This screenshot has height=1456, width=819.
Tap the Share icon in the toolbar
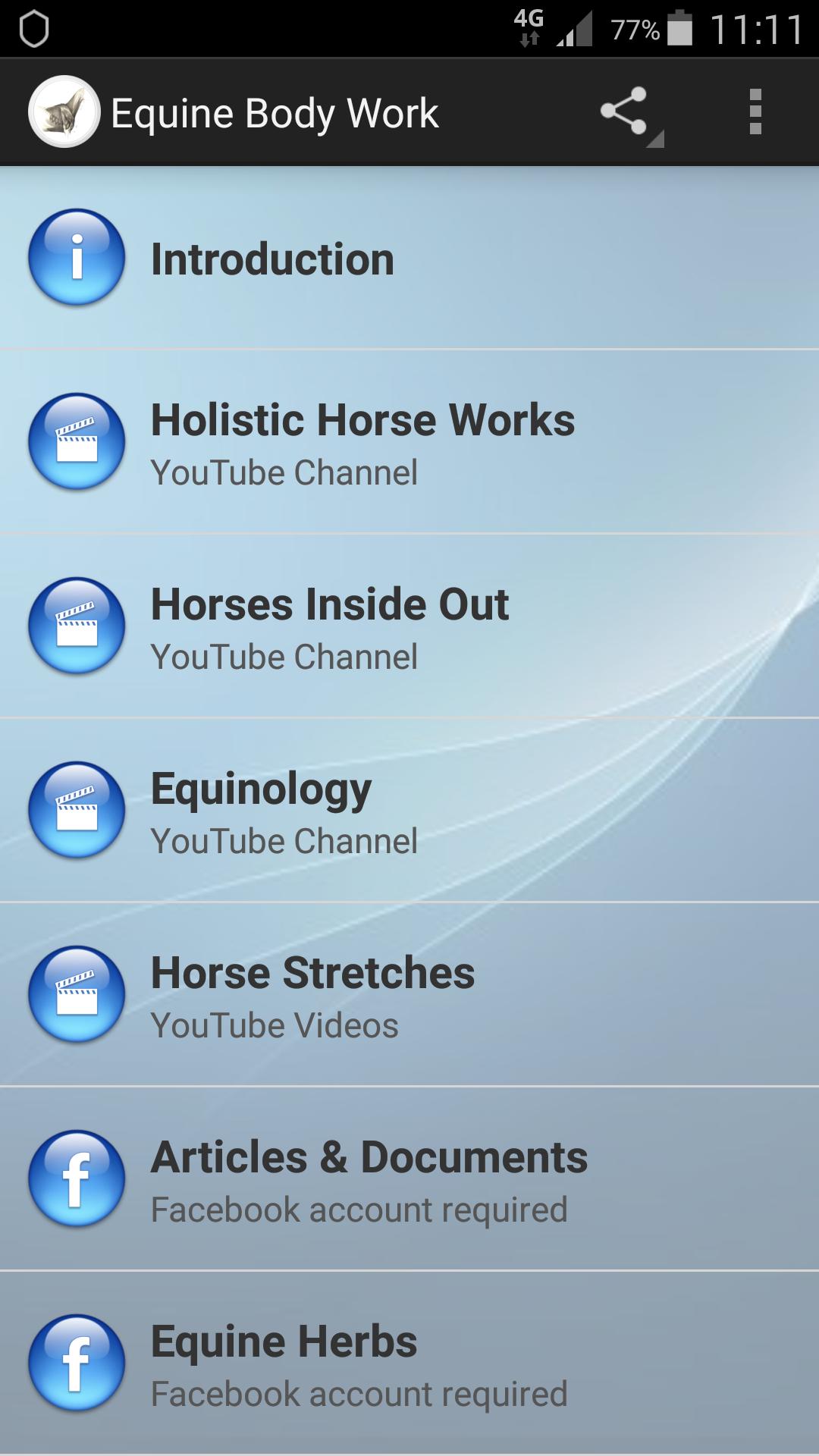(623, 111)
